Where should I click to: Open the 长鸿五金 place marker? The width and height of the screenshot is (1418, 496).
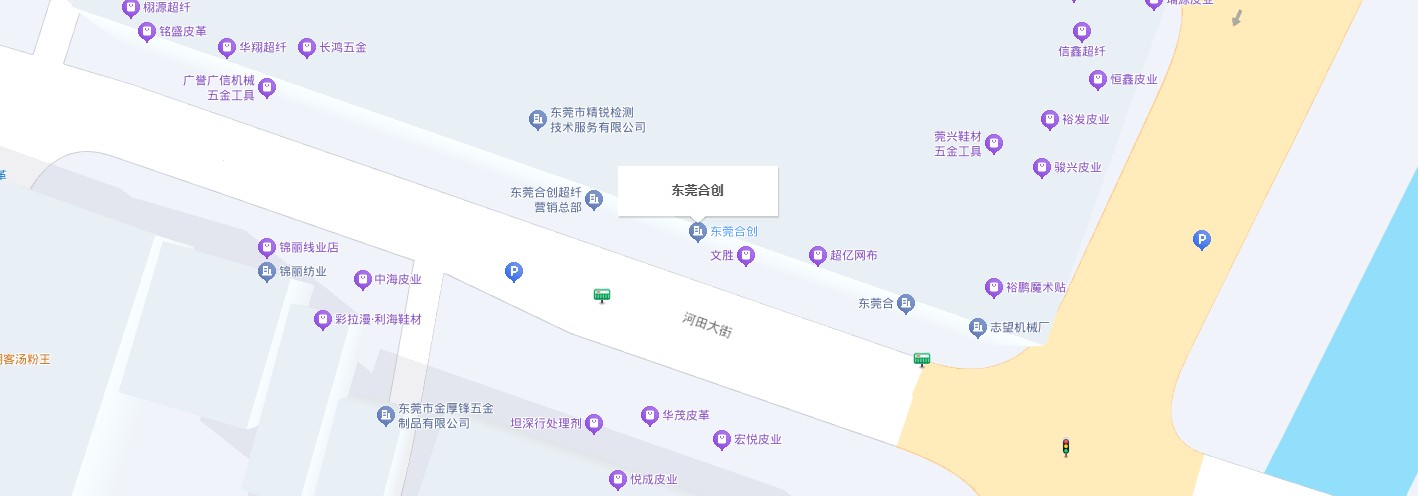(x=307, y=47)
